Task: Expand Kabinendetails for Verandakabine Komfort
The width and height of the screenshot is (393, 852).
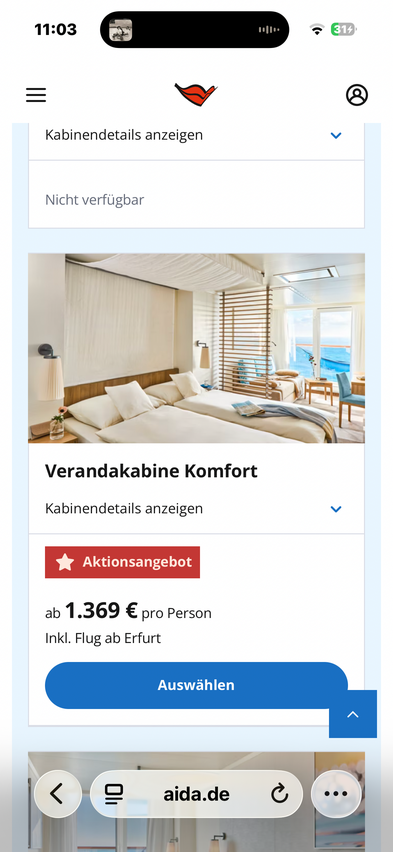Action: [196, 509]
